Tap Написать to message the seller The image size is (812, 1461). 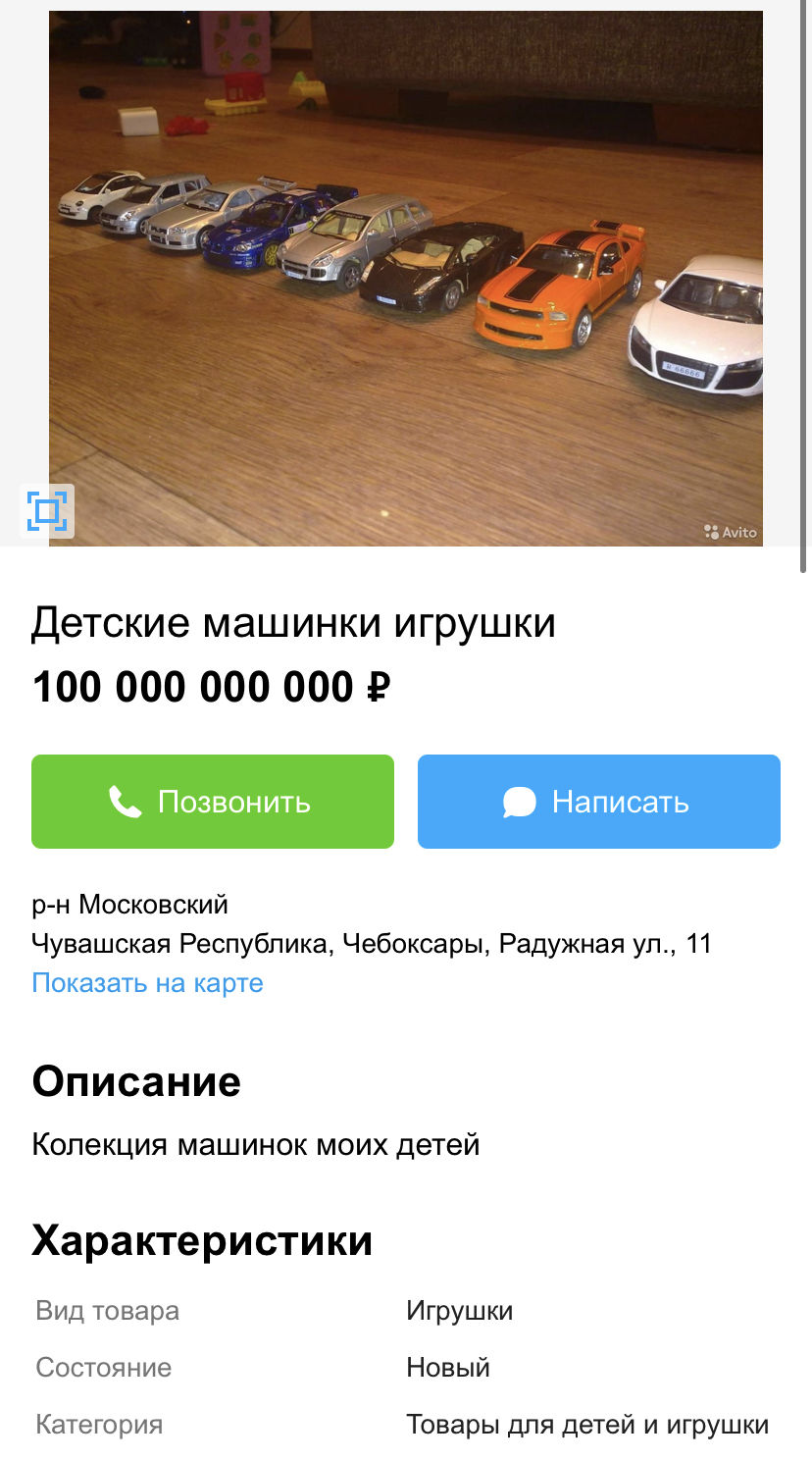(x=598, y=801)
